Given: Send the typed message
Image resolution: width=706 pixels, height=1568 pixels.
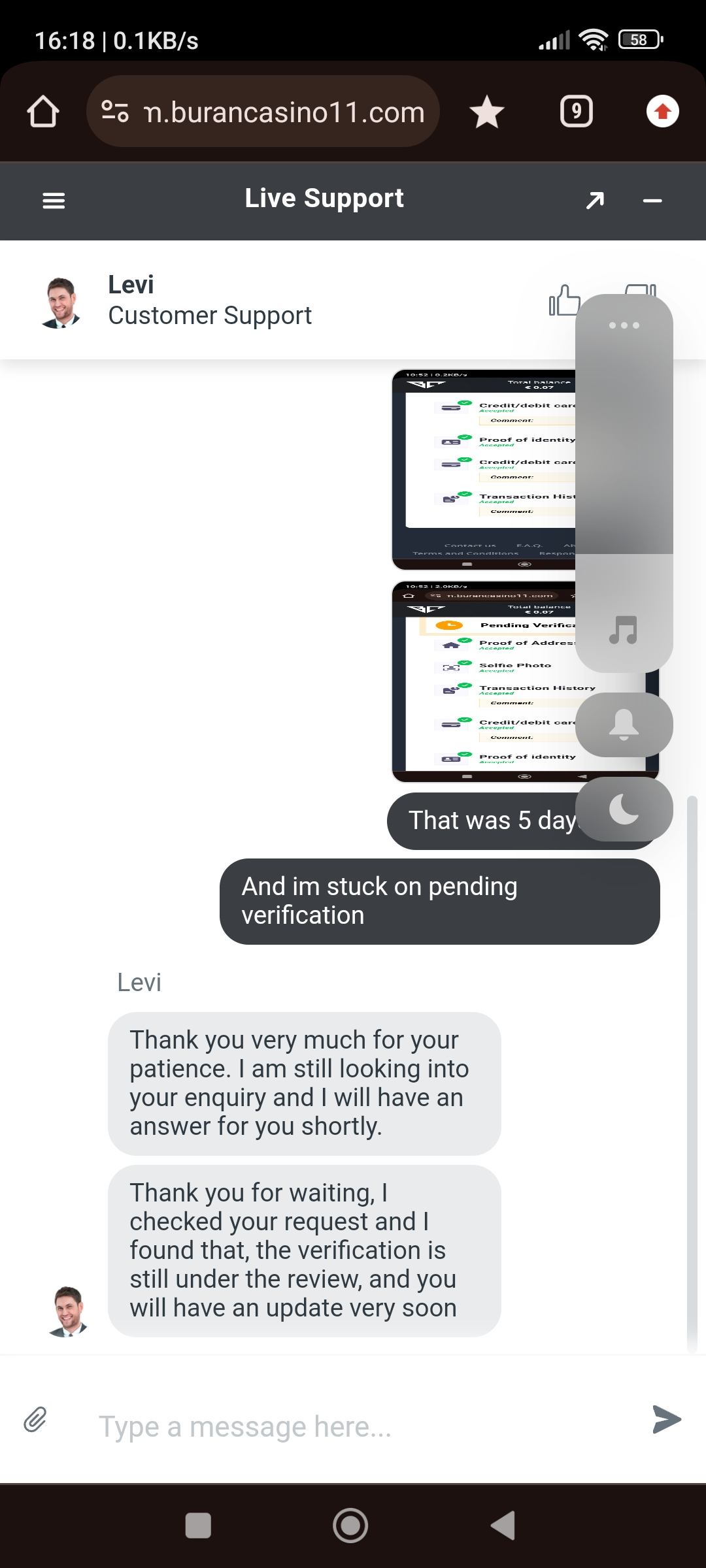Looking at the screenshot, I should click(666, 1419).
